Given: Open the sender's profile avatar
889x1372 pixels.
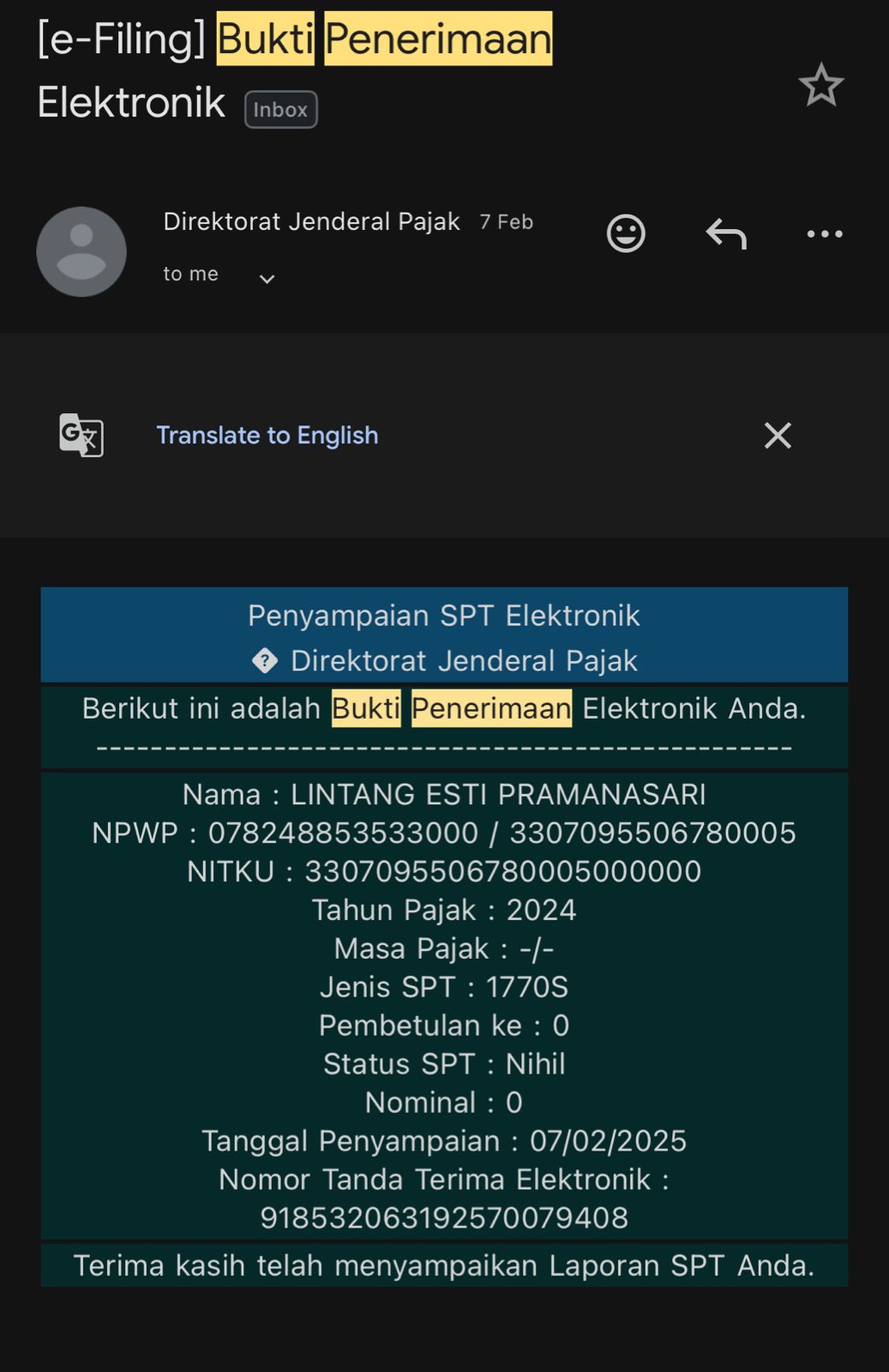Looking at the screenshot, I should [x=81, y=251].
